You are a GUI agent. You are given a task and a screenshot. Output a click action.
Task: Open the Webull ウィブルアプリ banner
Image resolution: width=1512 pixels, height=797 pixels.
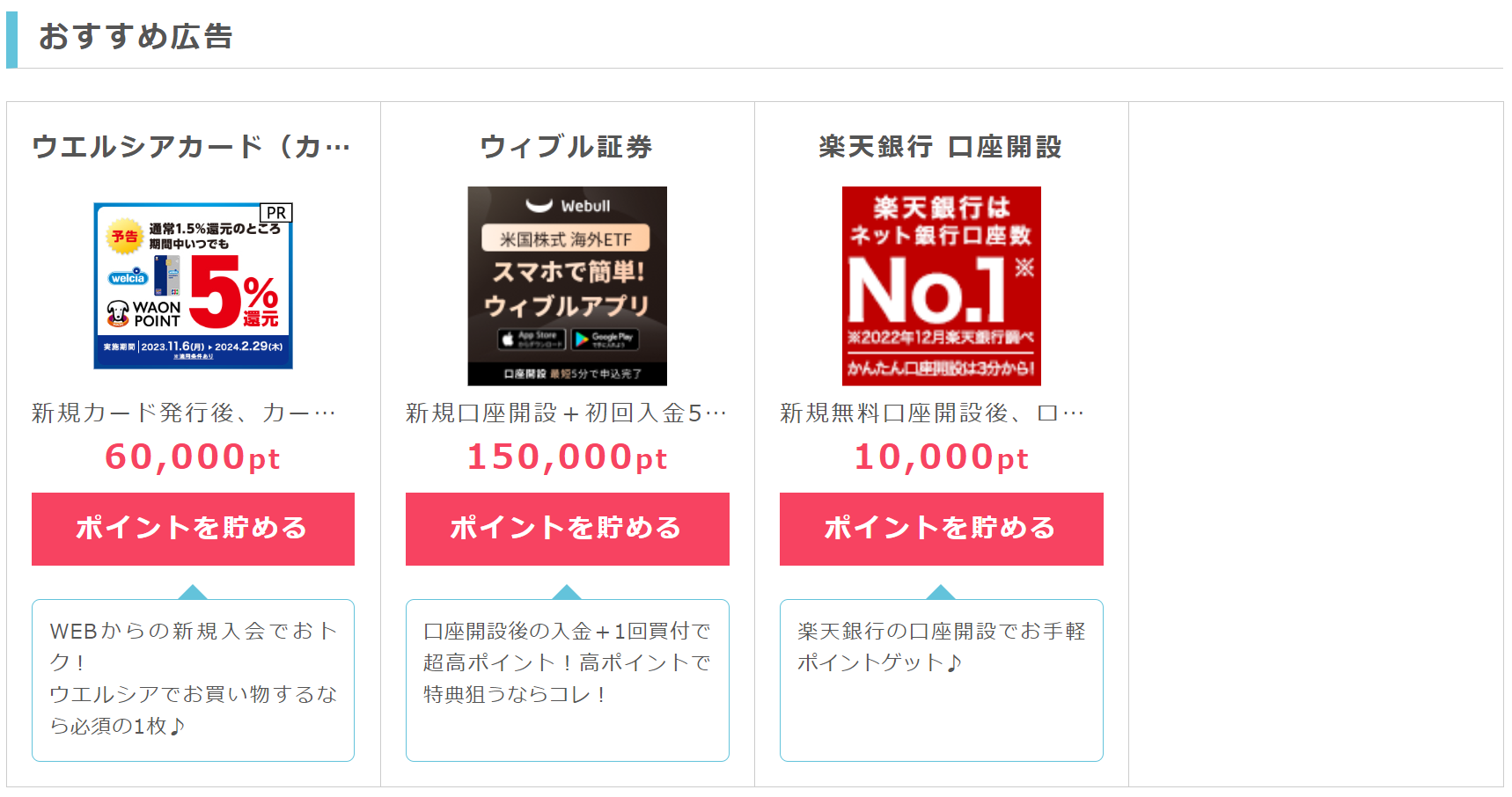(x=567, y=286)
